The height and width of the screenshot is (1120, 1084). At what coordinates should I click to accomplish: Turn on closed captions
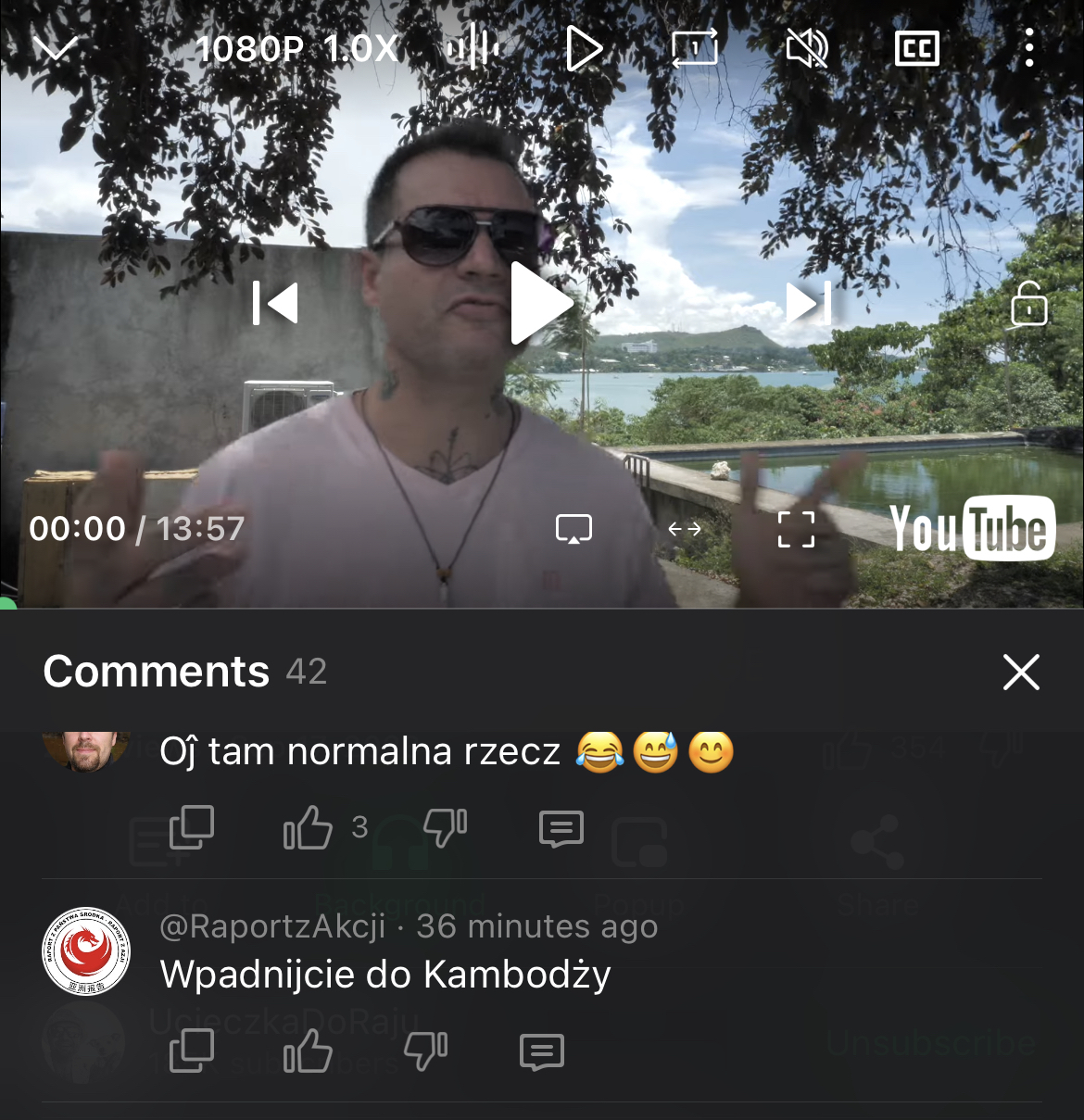(x=917, y=48)
